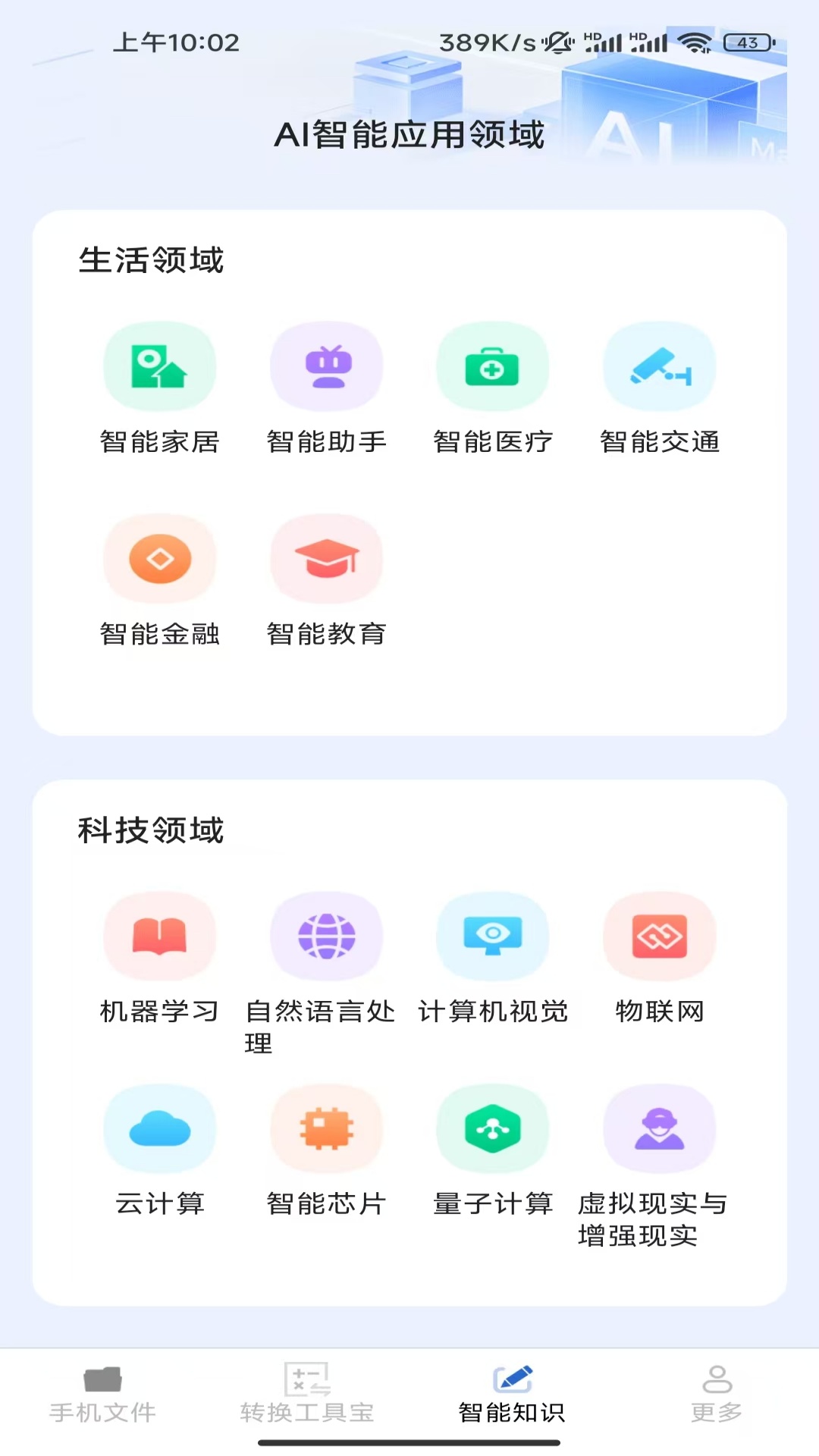Open the 智能家居 (Smart Home) icon
The image size is (819, 1456).
coord(160,366)
